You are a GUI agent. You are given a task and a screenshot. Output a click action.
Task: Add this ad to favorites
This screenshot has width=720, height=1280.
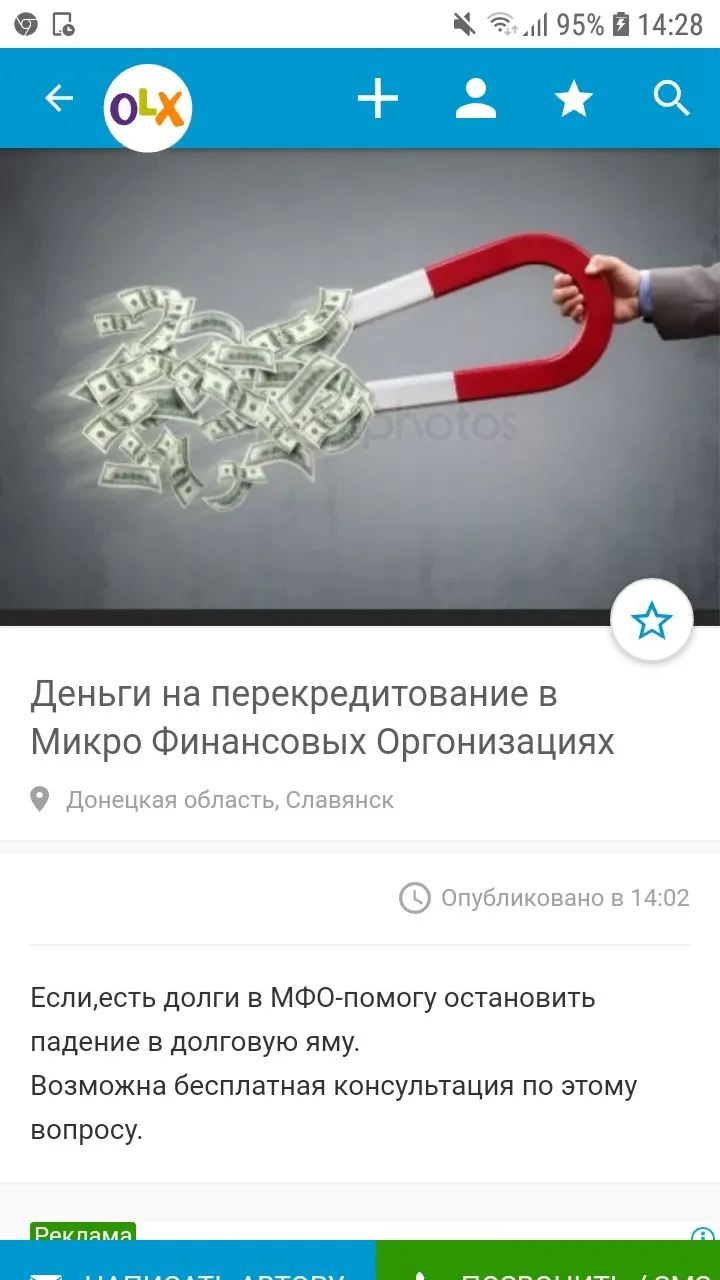652,621
